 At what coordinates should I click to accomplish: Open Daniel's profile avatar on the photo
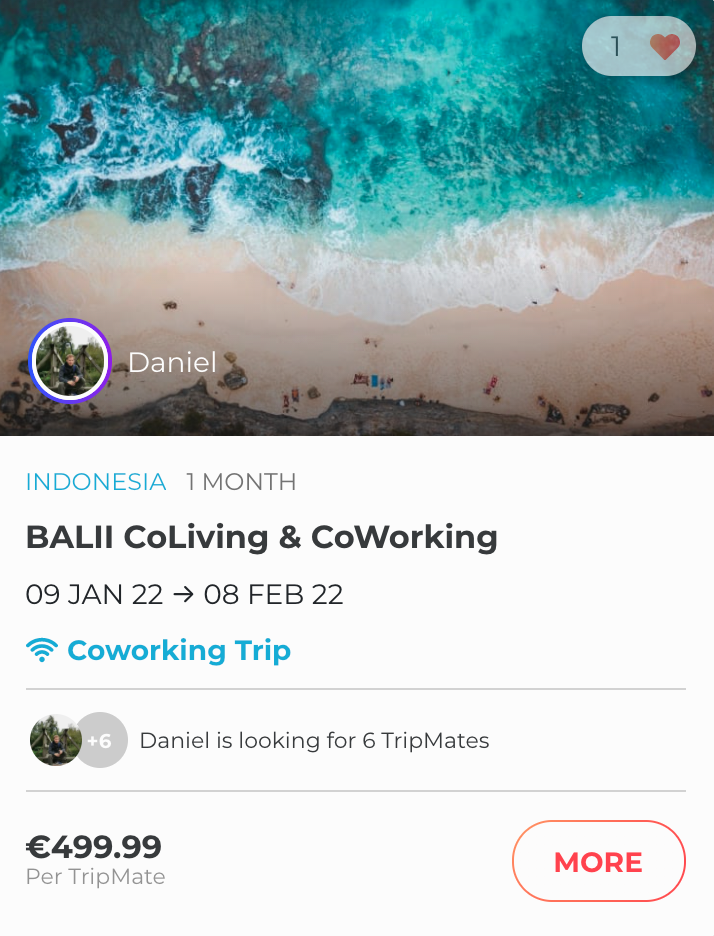70,361
